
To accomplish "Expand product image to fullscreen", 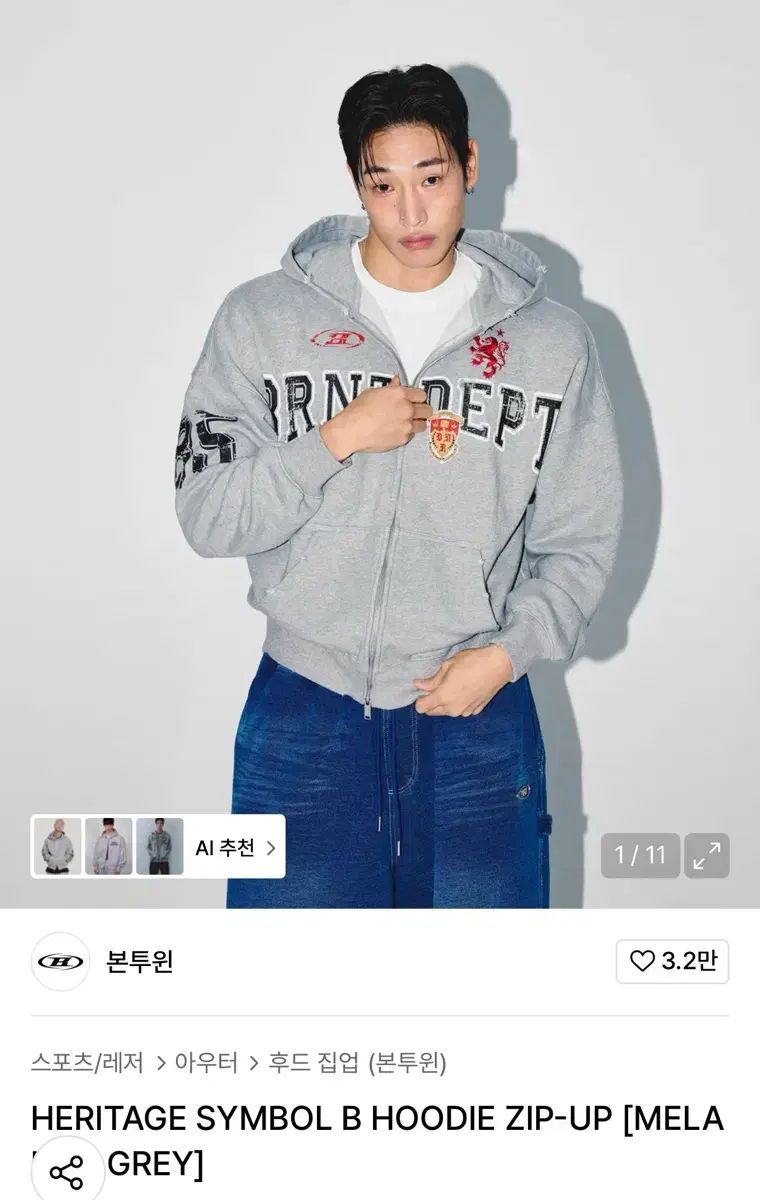I will click(x=707, y=855).
